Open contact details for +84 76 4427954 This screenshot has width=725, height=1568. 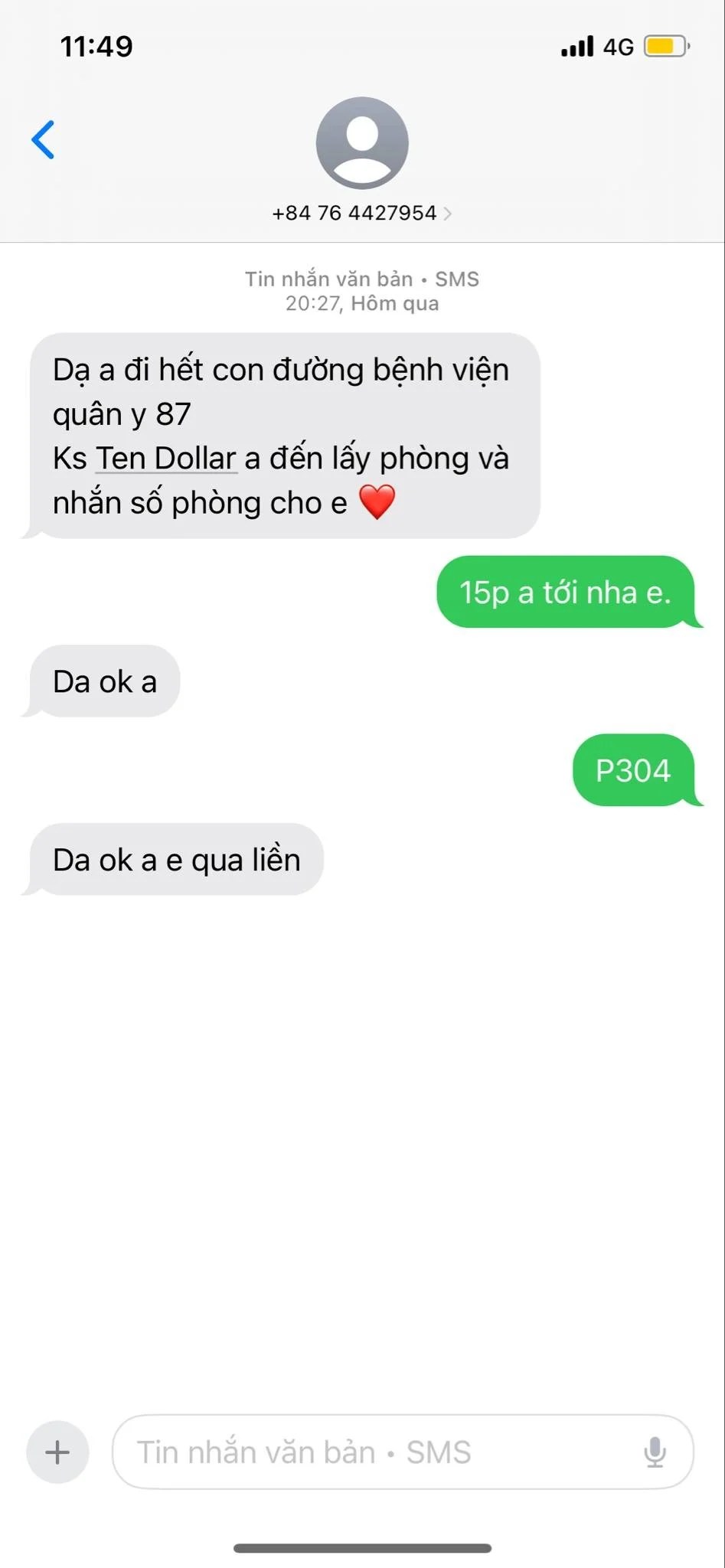(361, 213)
